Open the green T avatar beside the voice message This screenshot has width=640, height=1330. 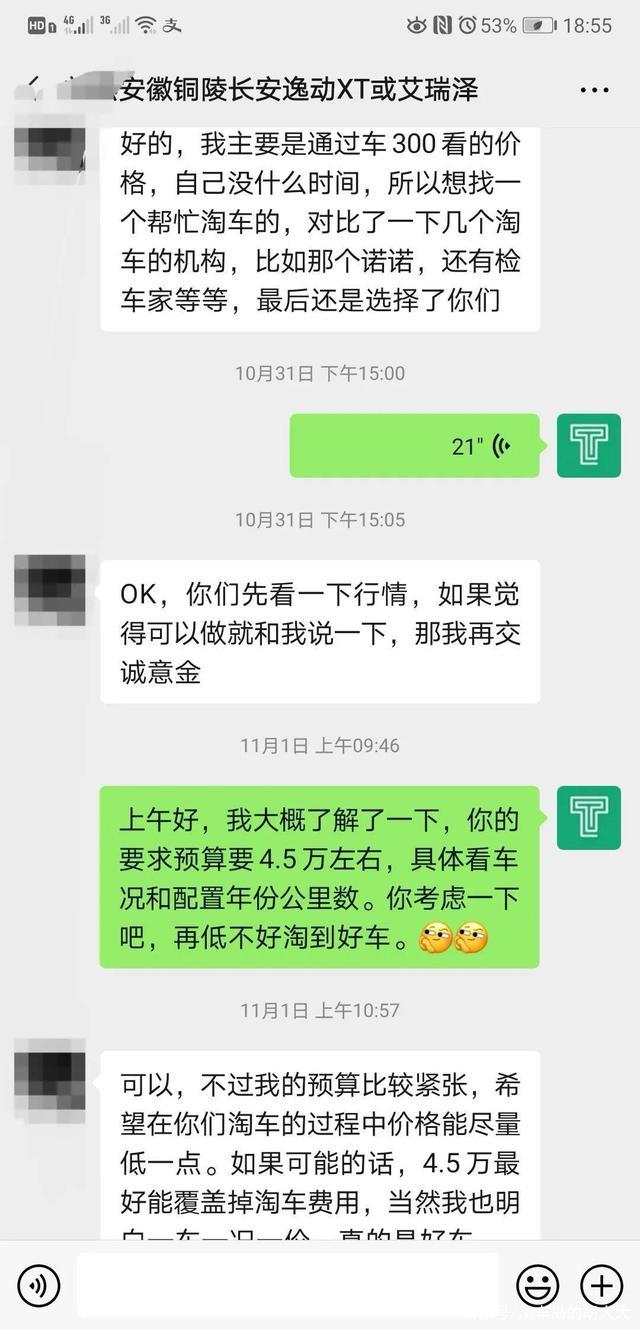point(588,446)
